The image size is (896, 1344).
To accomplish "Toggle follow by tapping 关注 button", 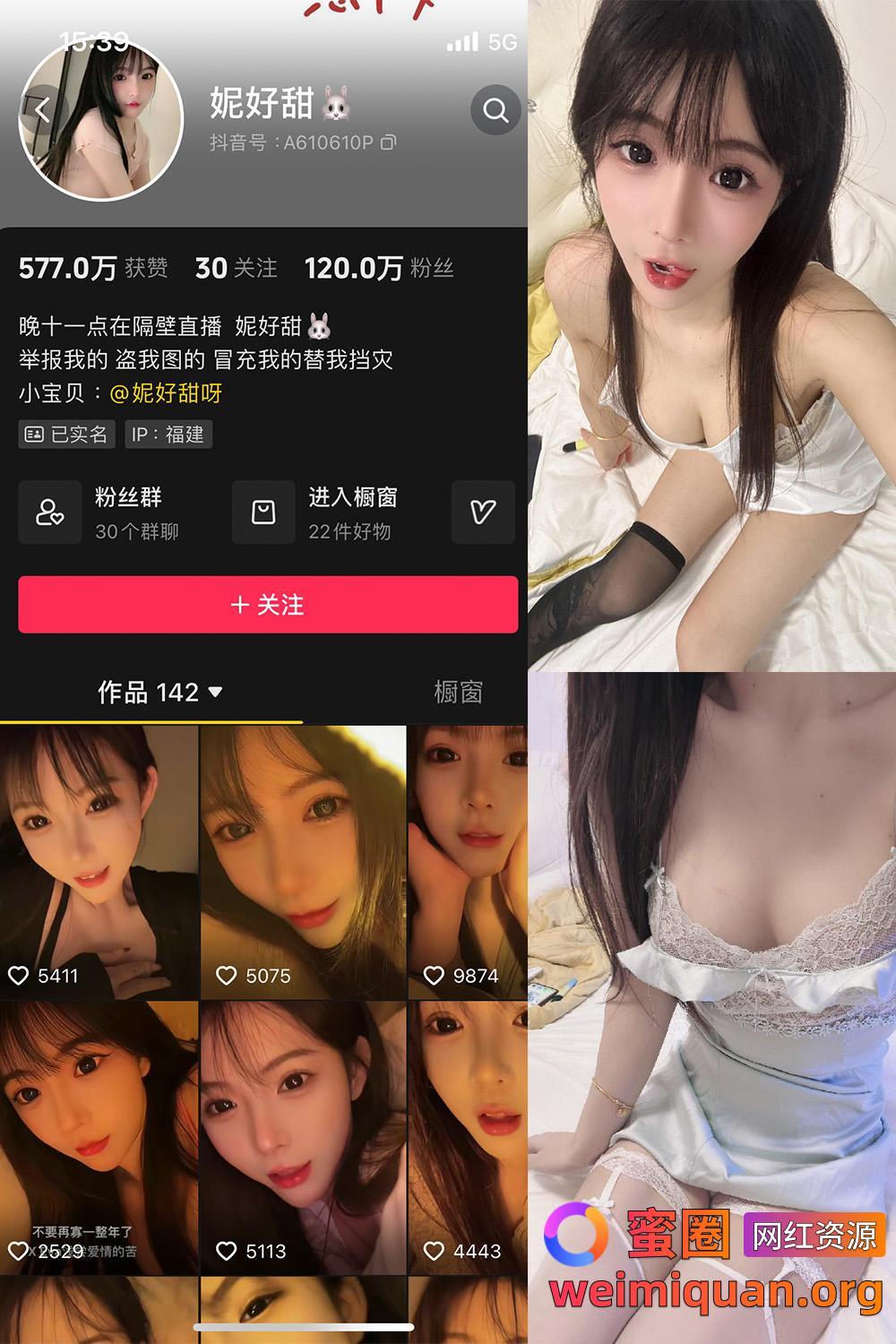I will point(268,605).
